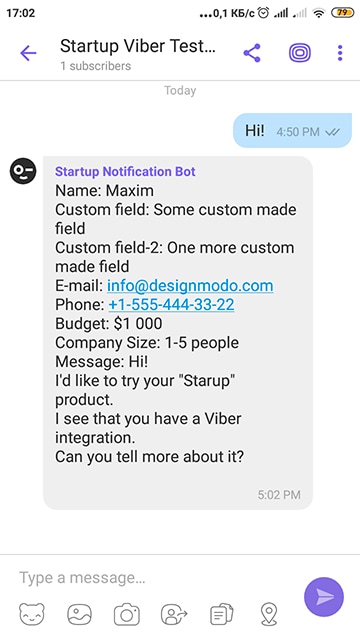Open the stickers bear icon
This screenshot has width=360, height=640.
coord(32,615)
